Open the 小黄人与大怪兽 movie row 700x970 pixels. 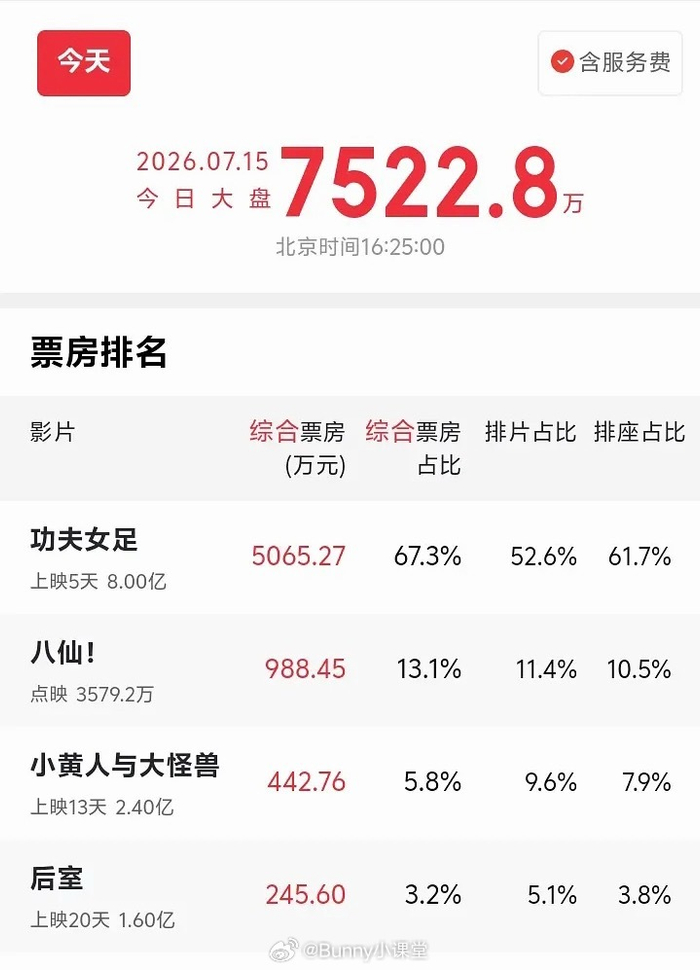pos(350,783)
